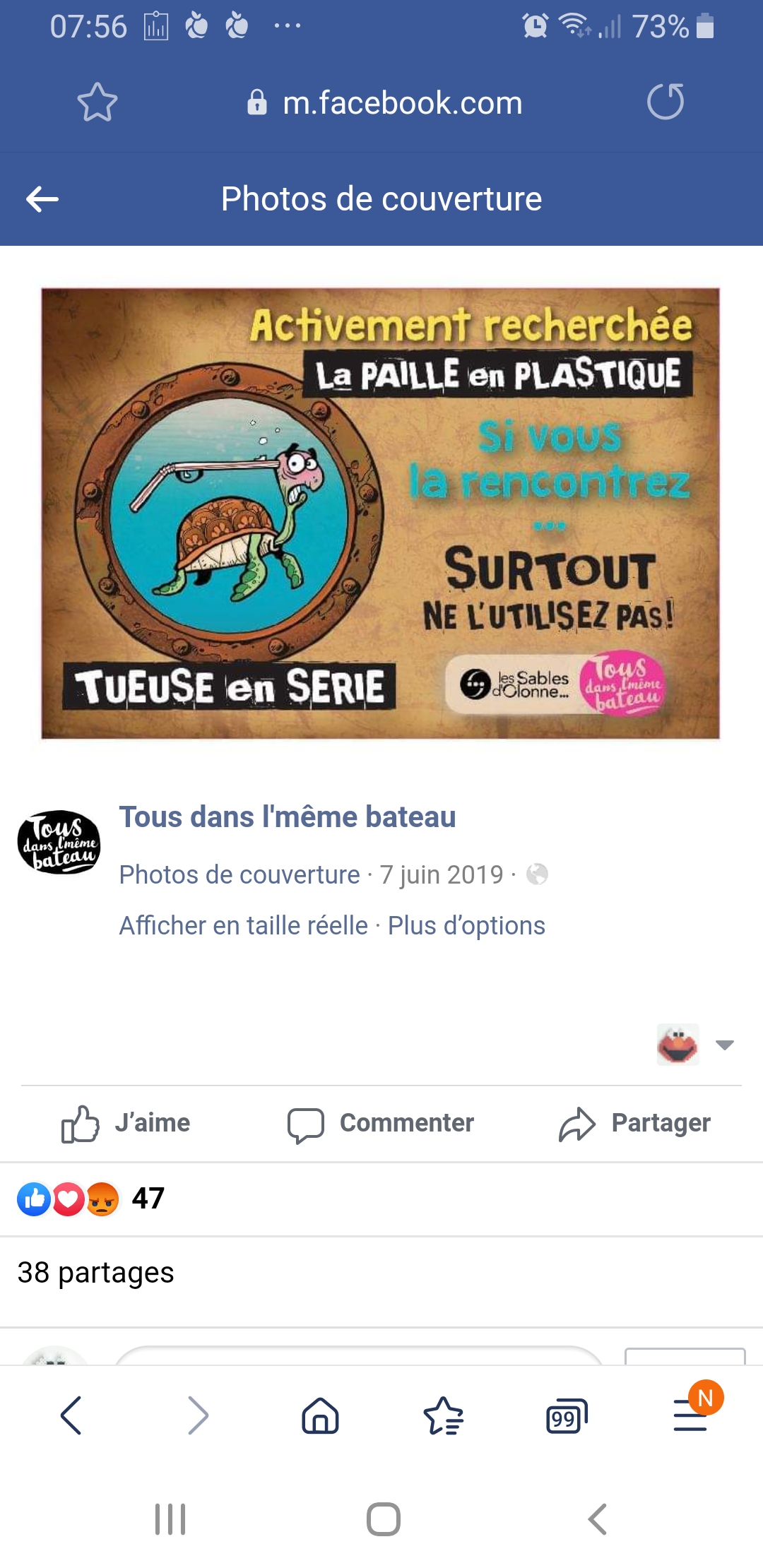Viewport: 763px width, 1568px height.
Task: Open the Photos de couverture album link
Action: click(x=239, y=874)
